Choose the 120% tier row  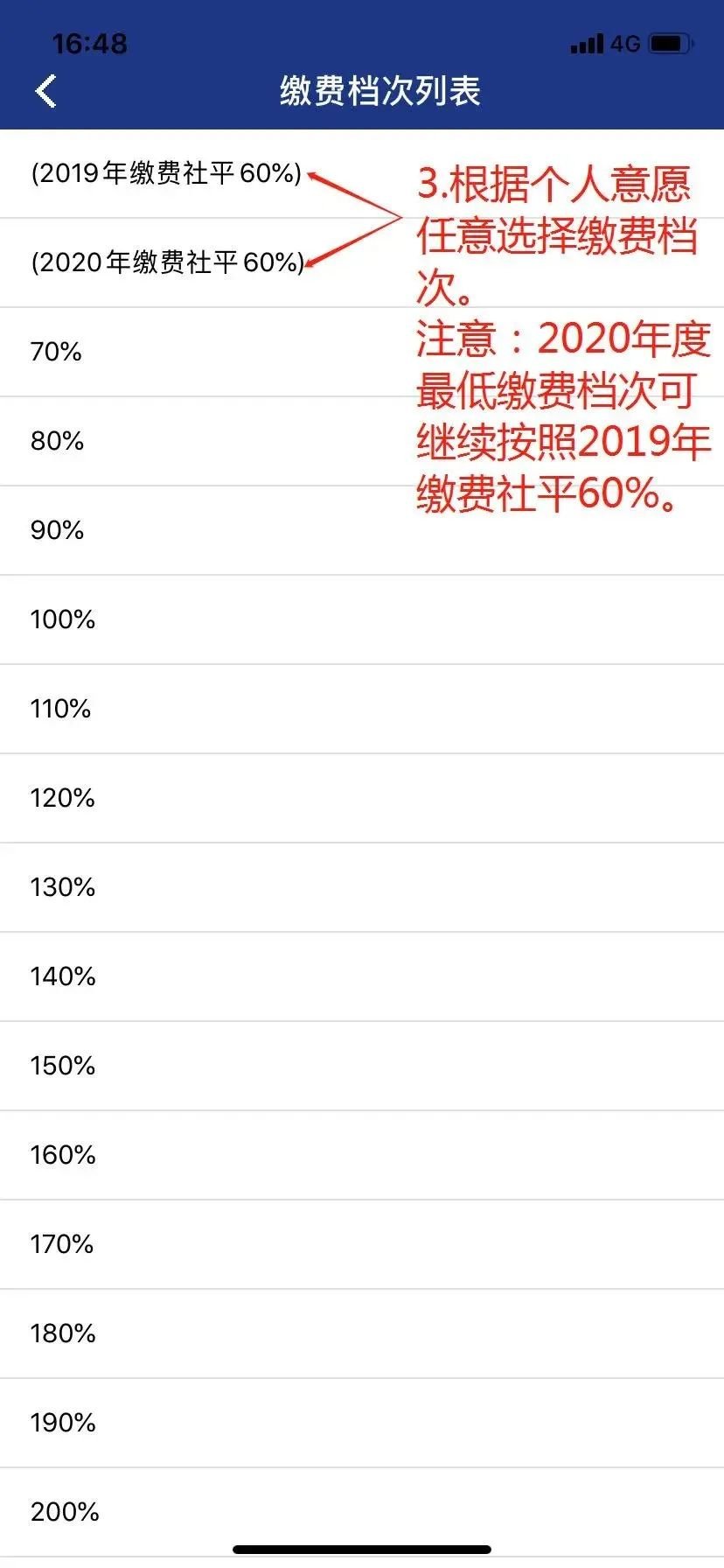point(63,798)
